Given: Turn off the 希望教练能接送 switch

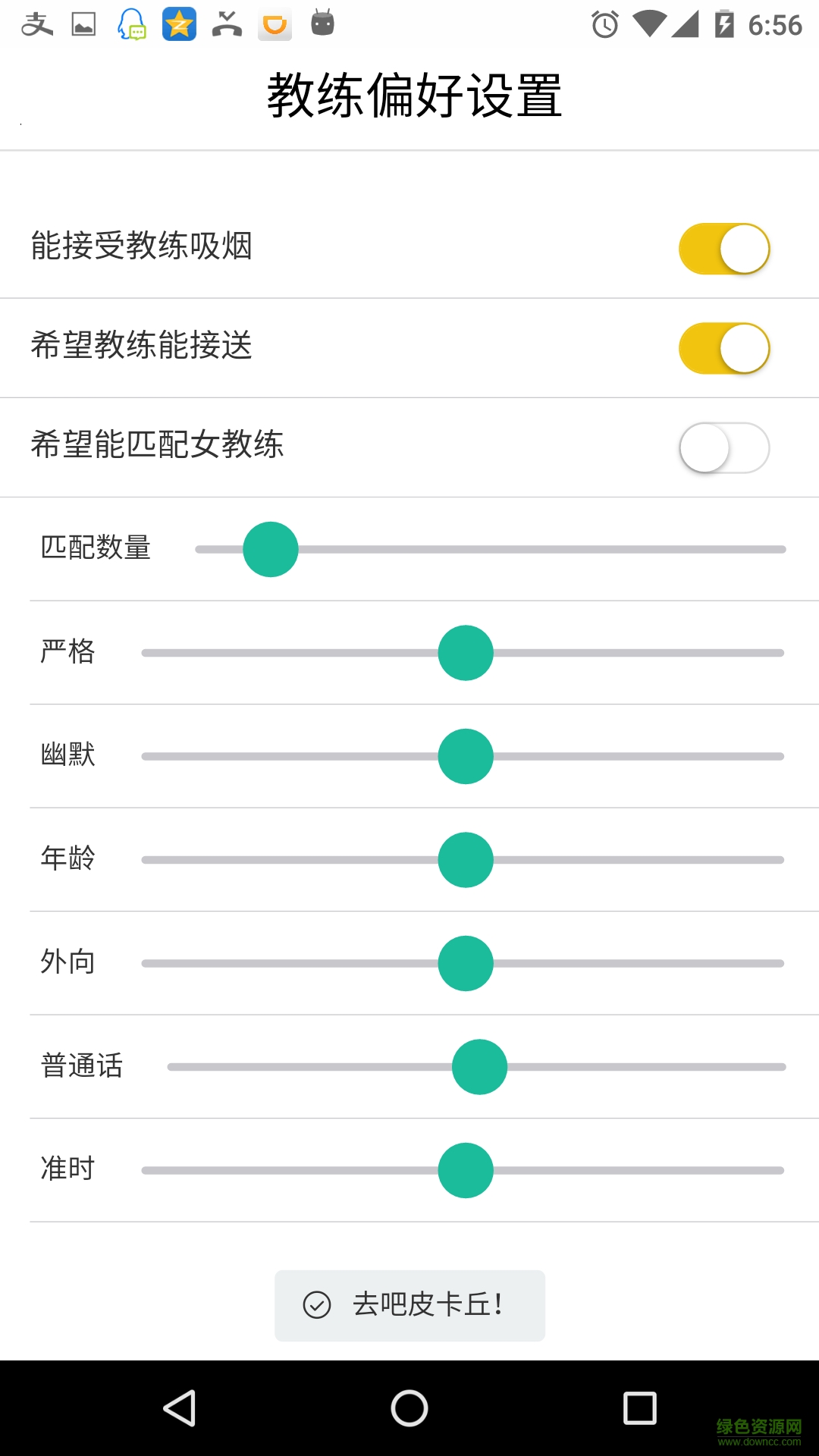Looking at the screenshot, I should (724, 347).
